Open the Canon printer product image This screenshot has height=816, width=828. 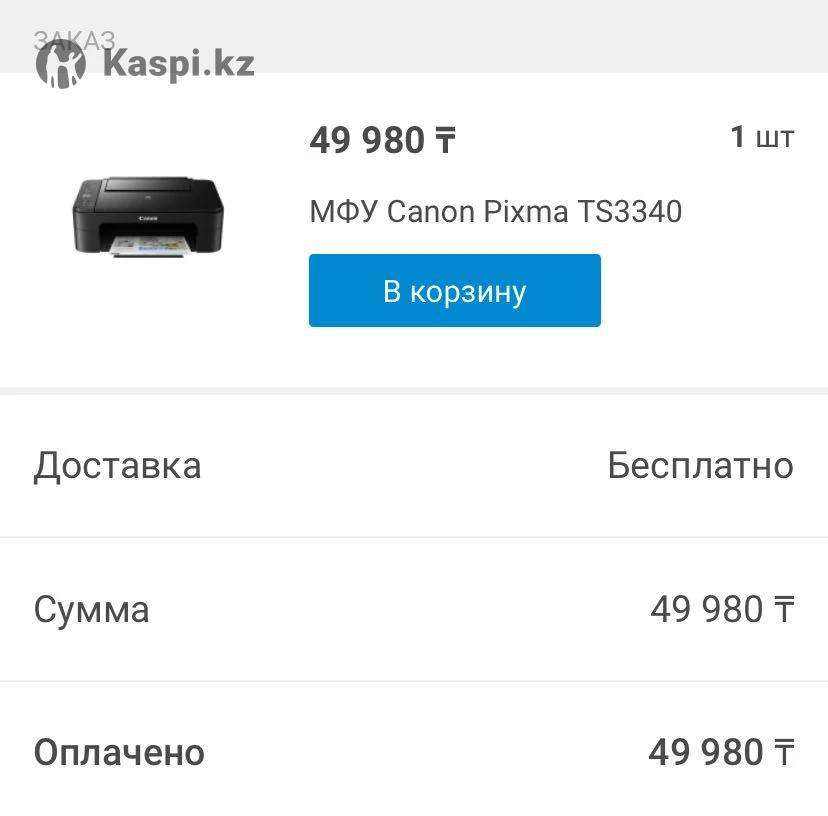tap(148, 216)
